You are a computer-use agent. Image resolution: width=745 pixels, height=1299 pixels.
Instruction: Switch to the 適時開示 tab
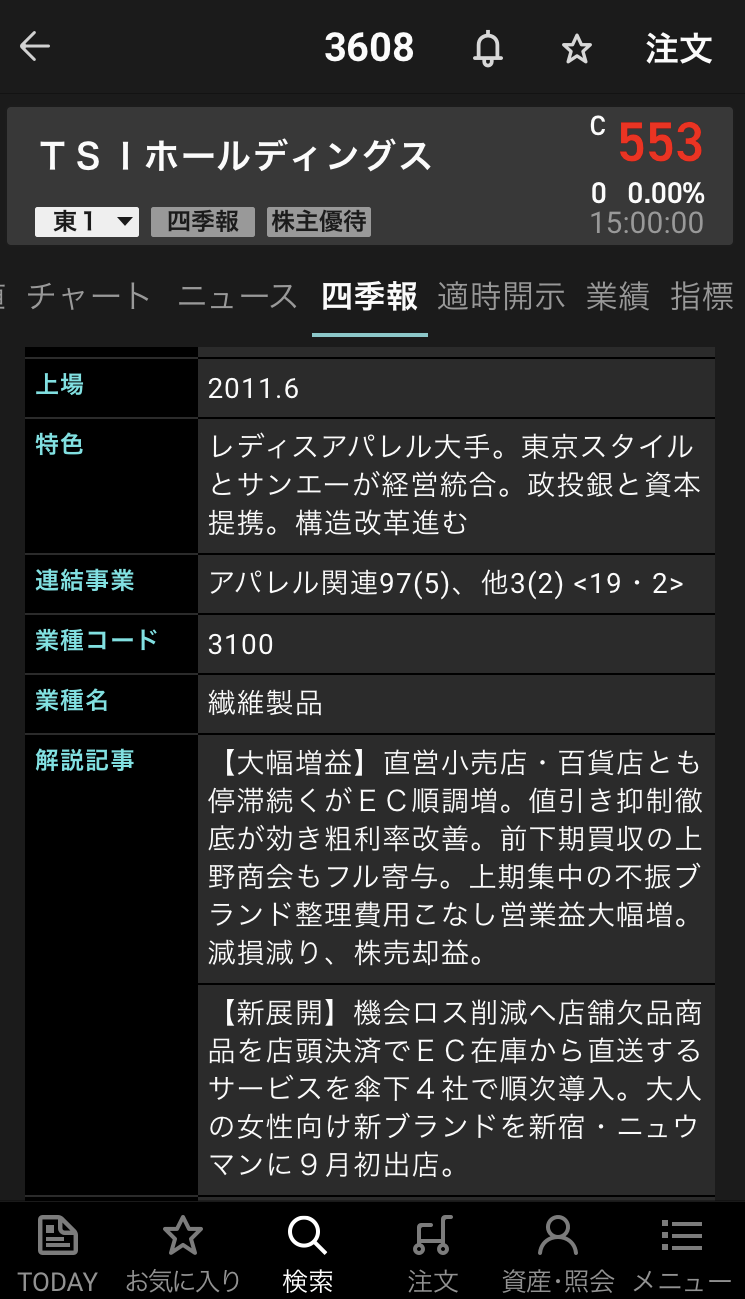pyautogui.click(x=501, y=297)
